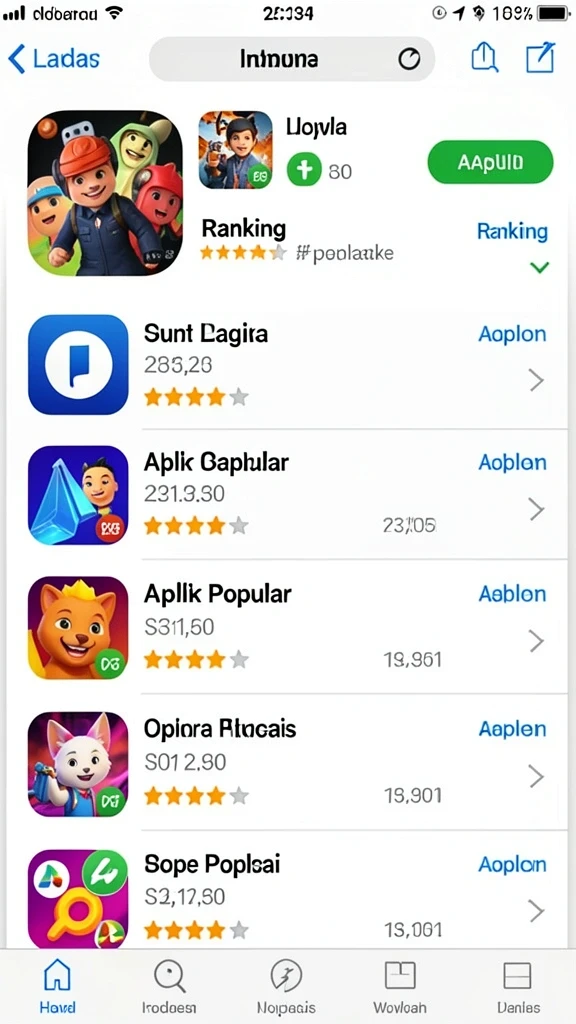The height and width of the screenshot is (1024, 576).
Task: Open the Aplik Gaplular app row
Action: (288, 494)
